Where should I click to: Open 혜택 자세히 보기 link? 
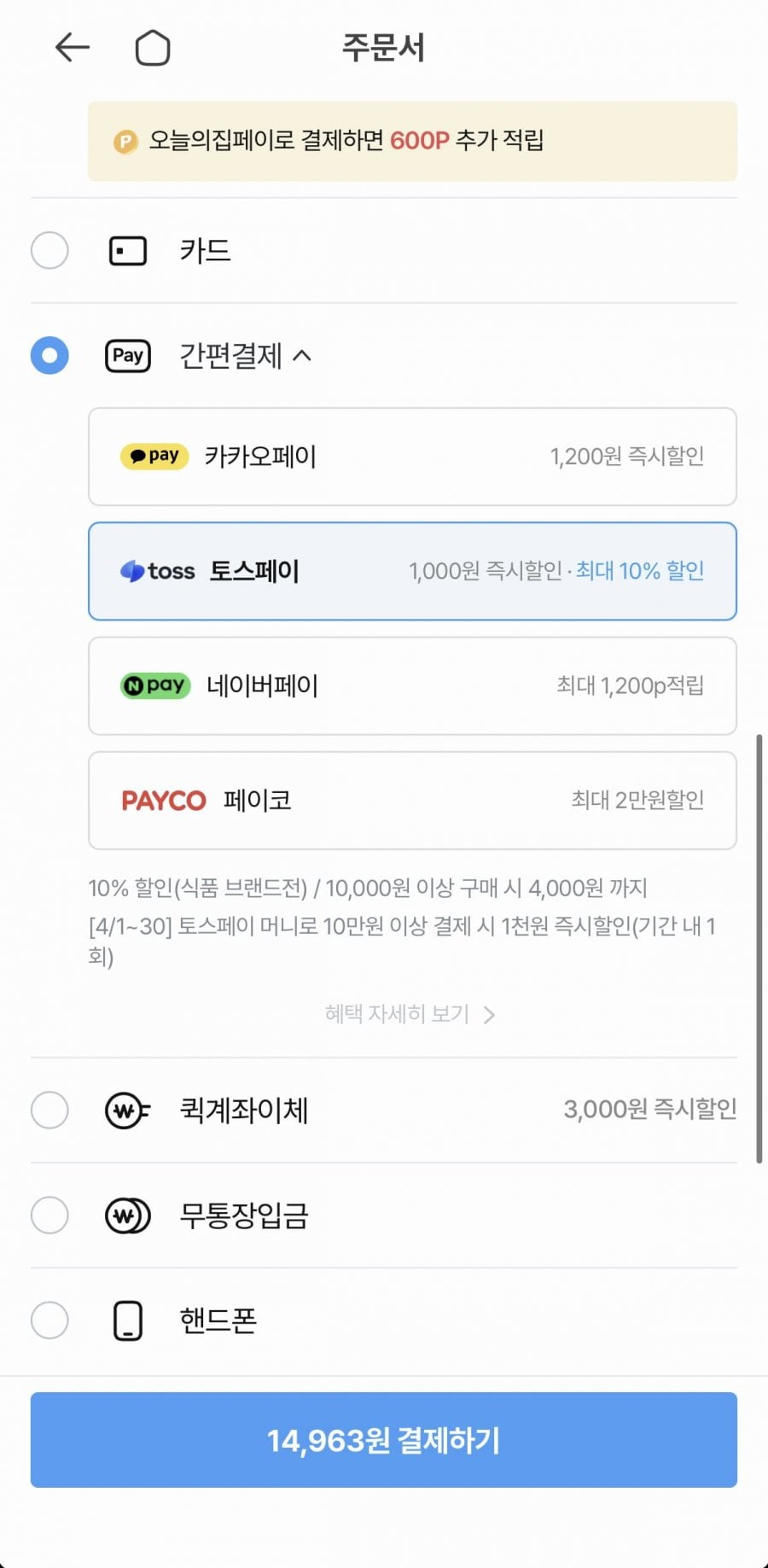coord(410,1014)
